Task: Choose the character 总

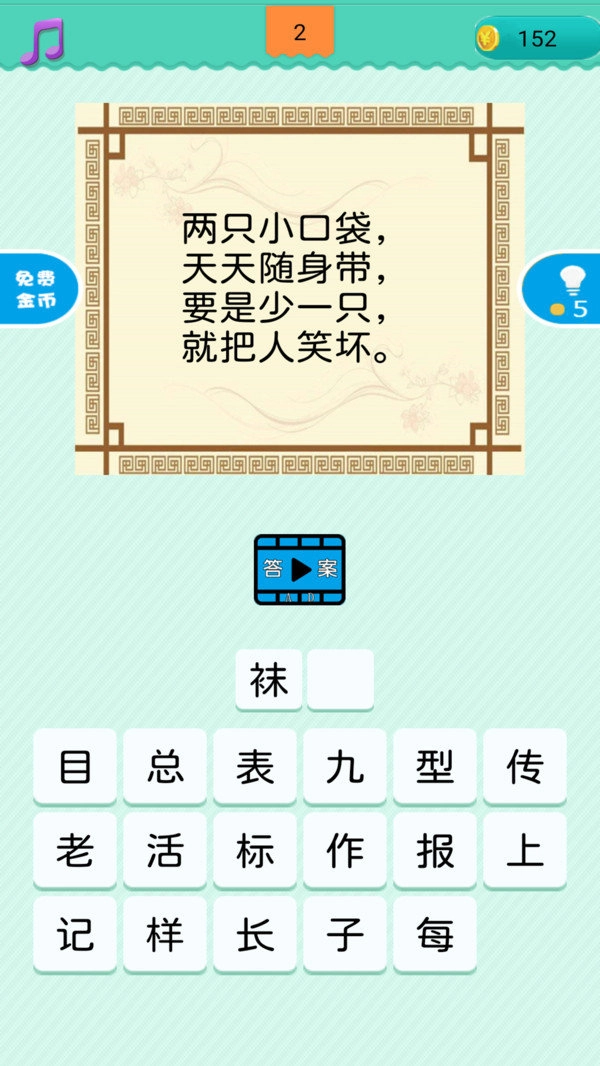Action: tap(165, 767)
